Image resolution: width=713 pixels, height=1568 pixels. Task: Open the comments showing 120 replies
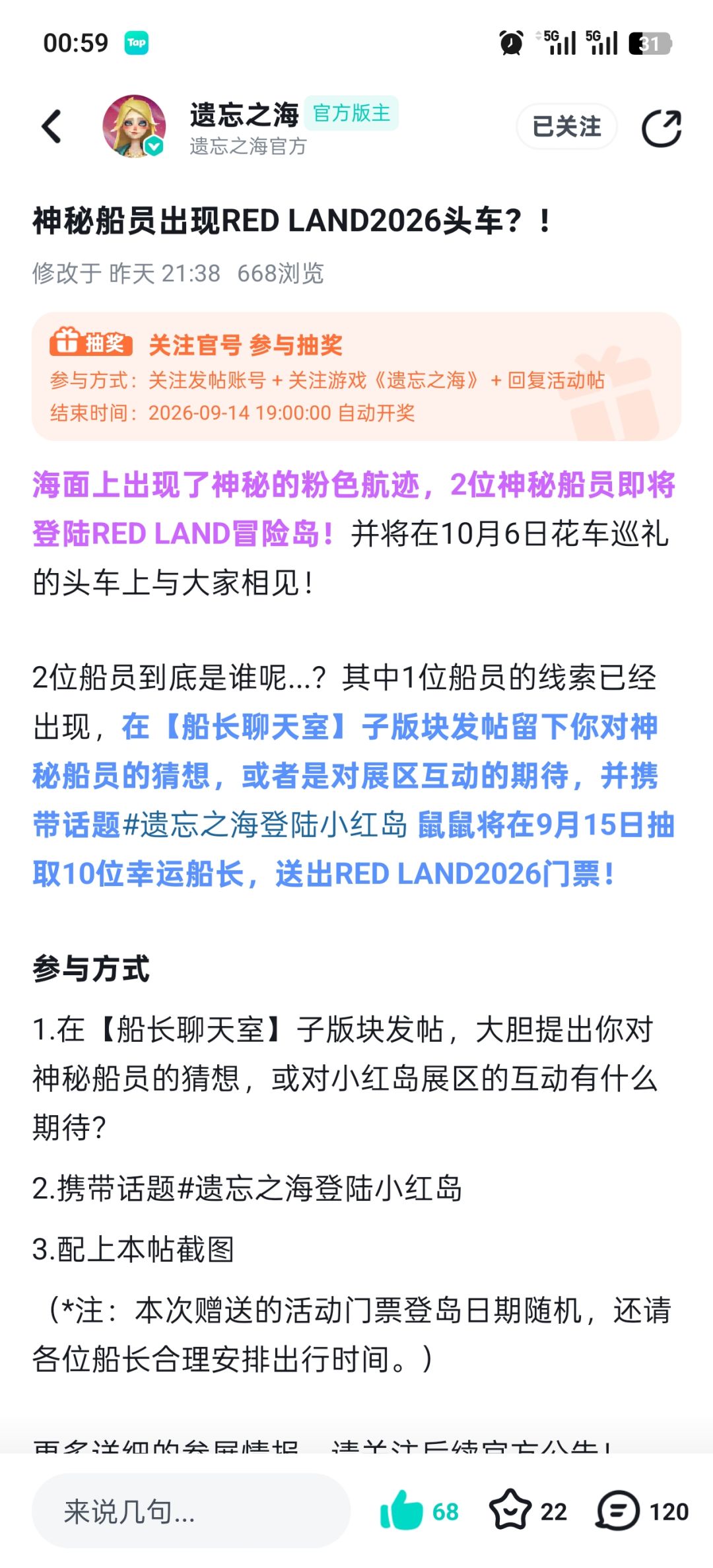pos(643,1511)
